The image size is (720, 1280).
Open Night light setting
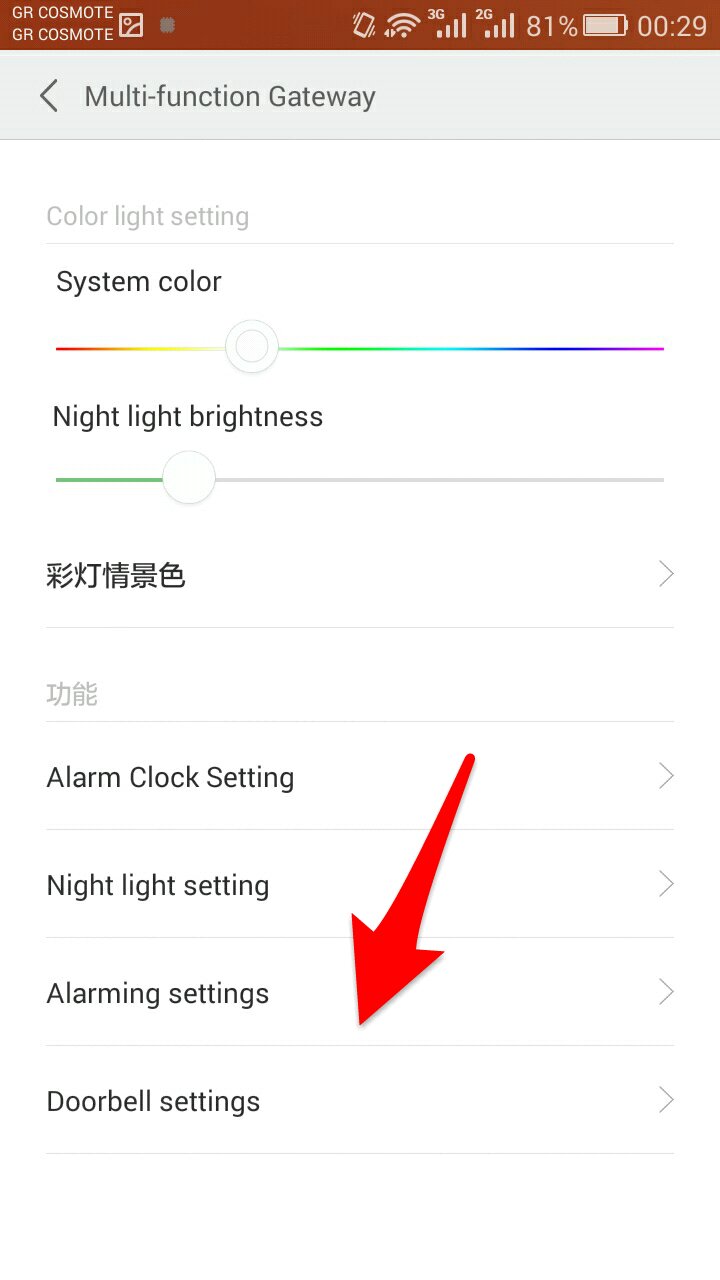[359, 885]
